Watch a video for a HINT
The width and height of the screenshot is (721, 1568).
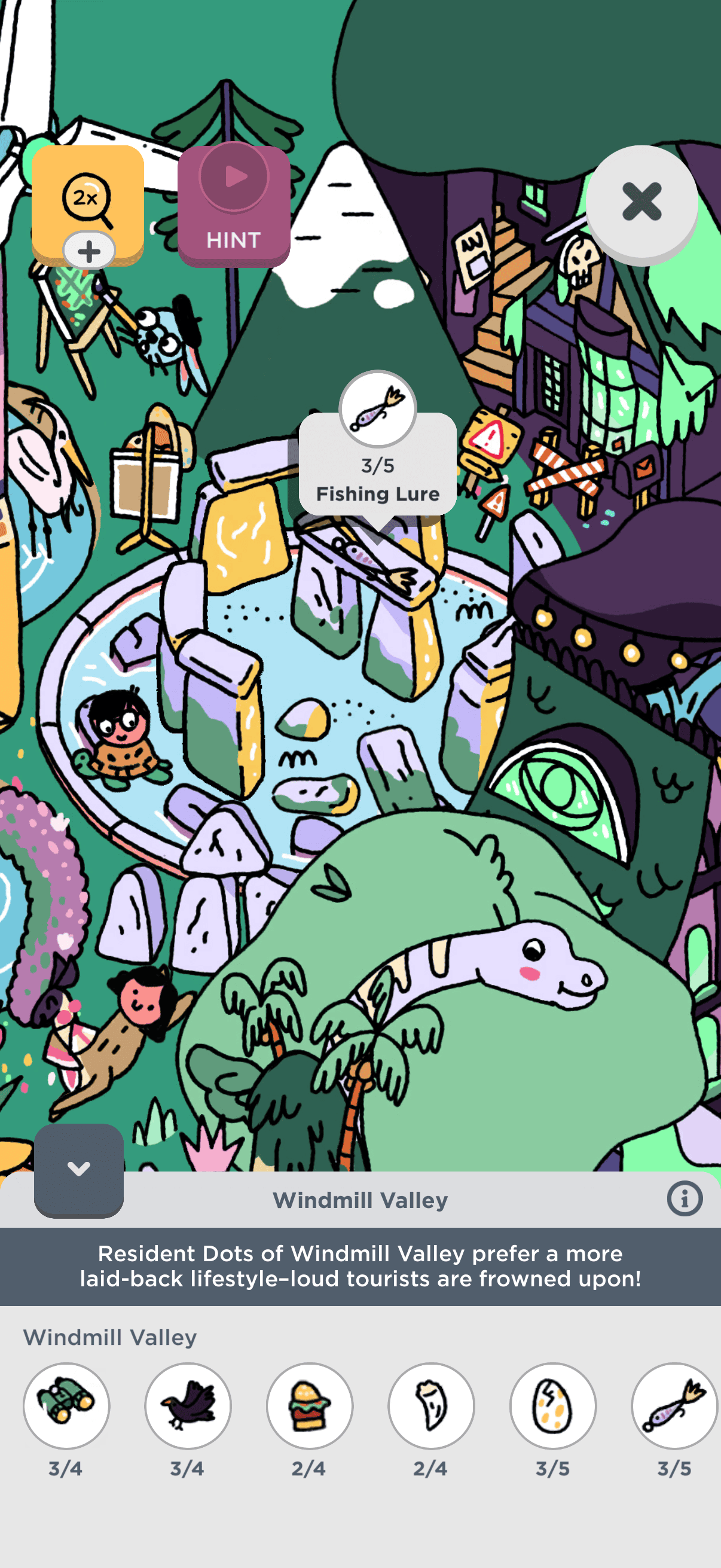[234, 206]
